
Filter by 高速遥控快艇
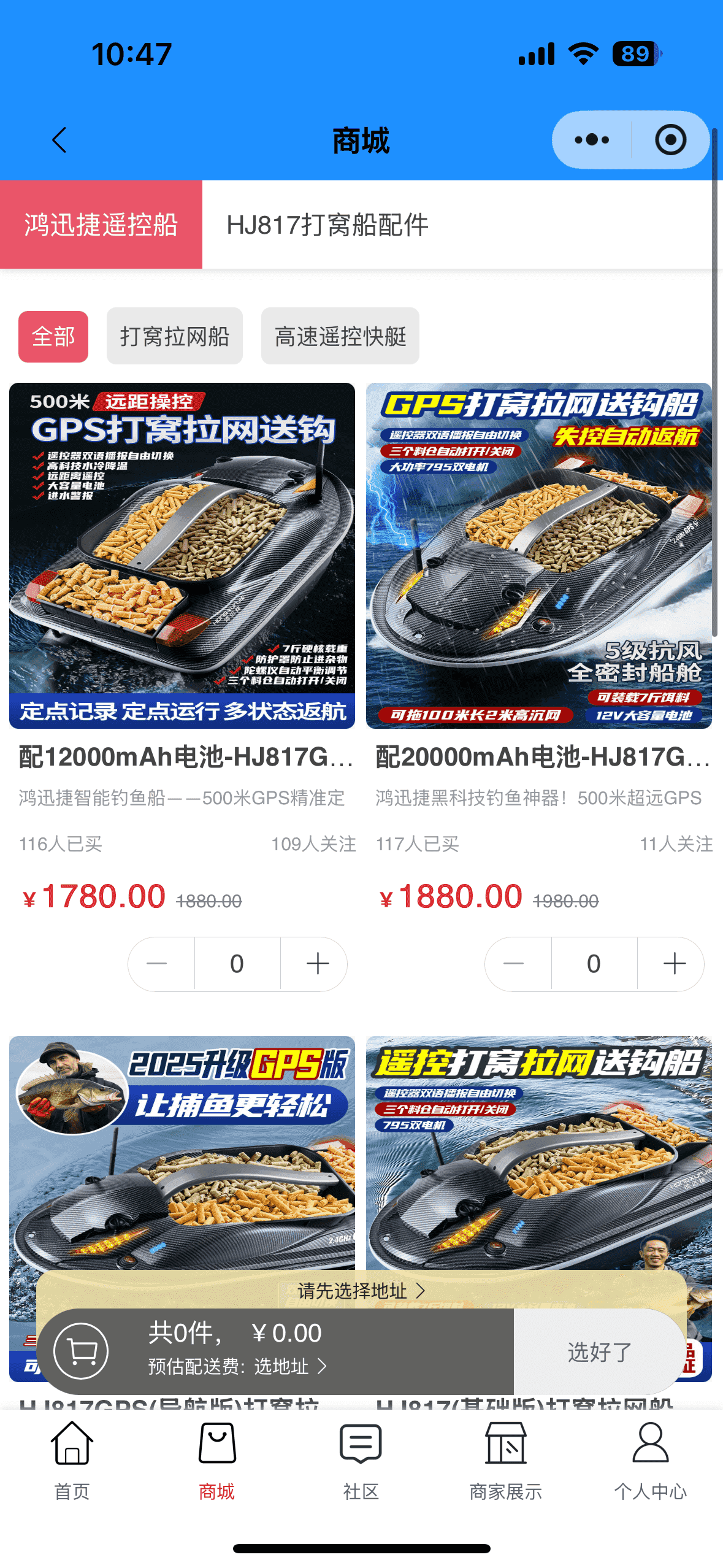pos(340,337)
